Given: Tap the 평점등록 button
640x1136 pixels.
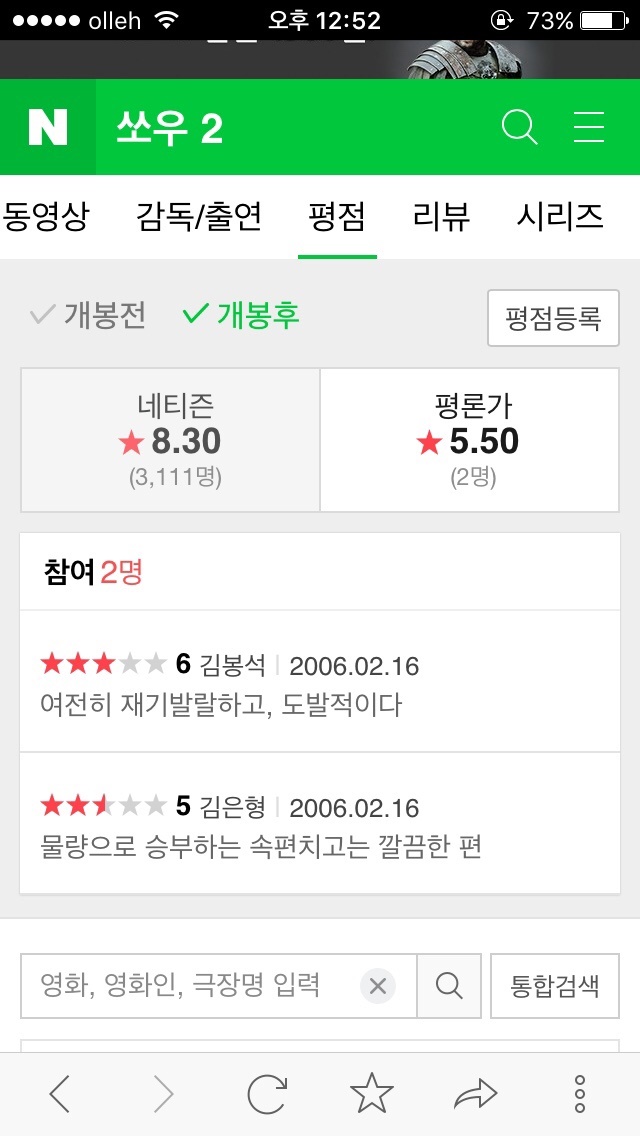Looking at the screenshot, I should (553, 318).
